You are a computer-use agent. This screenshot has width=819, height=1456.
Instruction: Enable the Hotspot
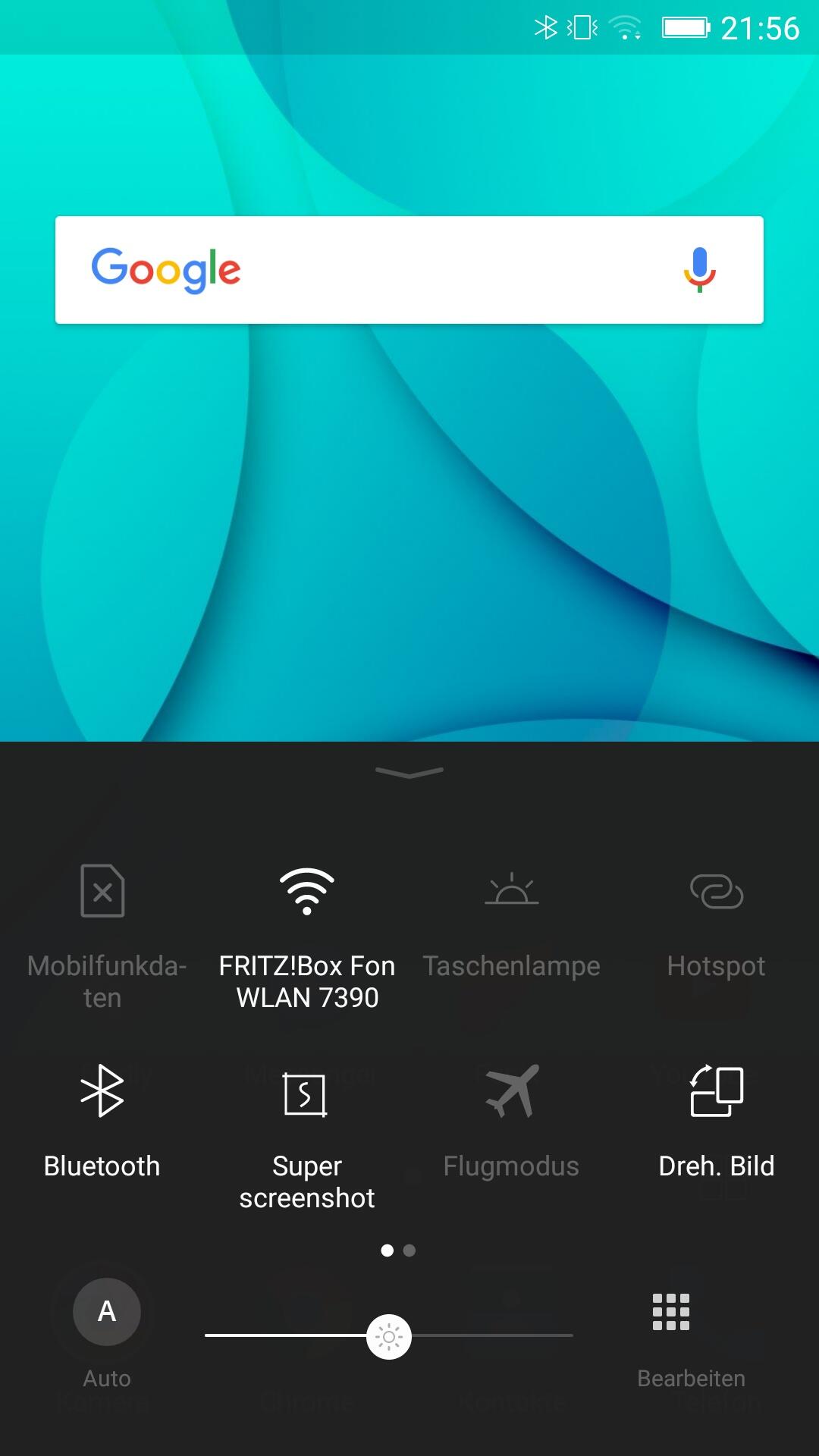pyautogui.click(x=716, y=891)
